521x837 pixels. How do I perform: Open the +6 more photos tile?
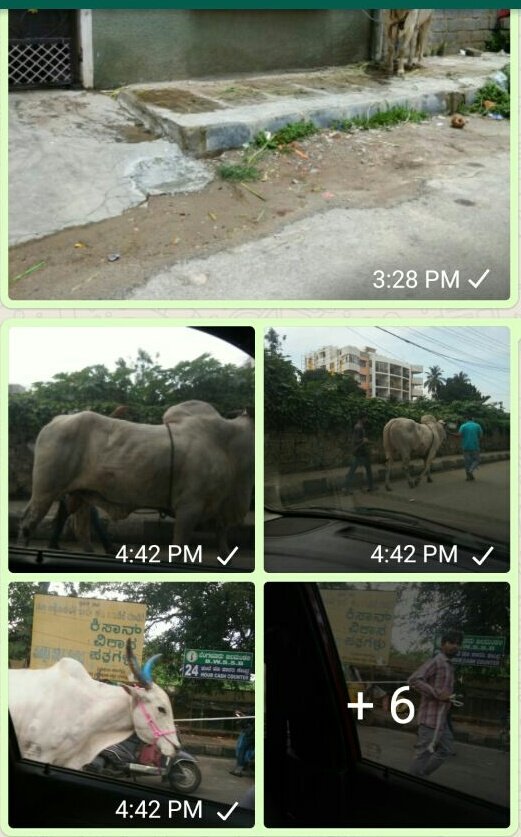387,705
